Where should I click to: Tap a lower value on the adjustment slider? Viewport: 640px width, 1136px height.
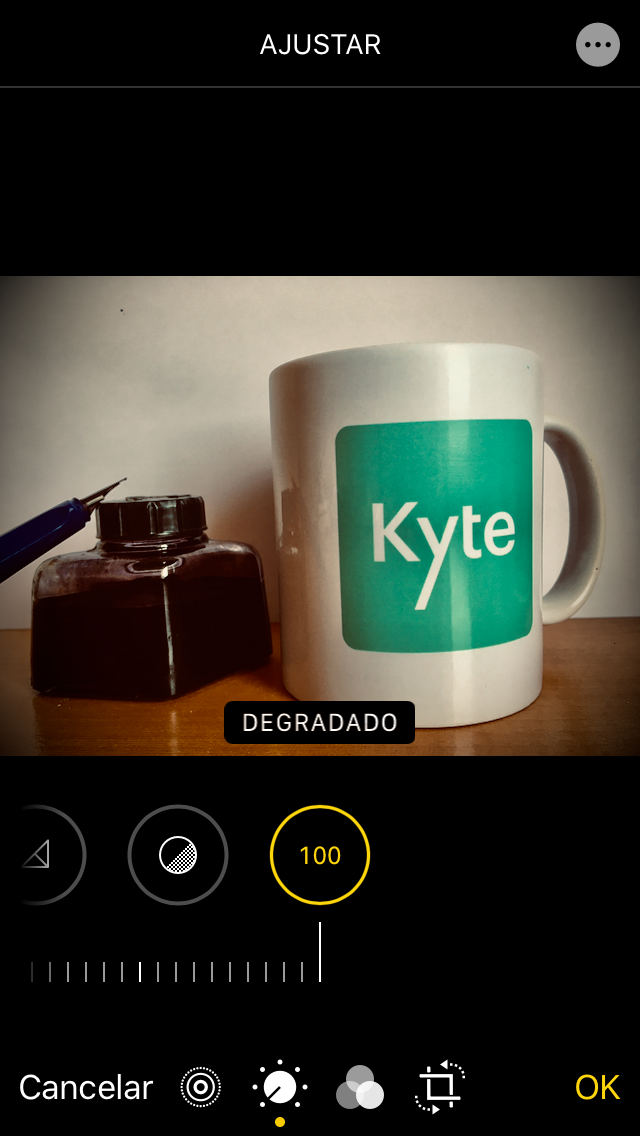click(x=140, y=971)
